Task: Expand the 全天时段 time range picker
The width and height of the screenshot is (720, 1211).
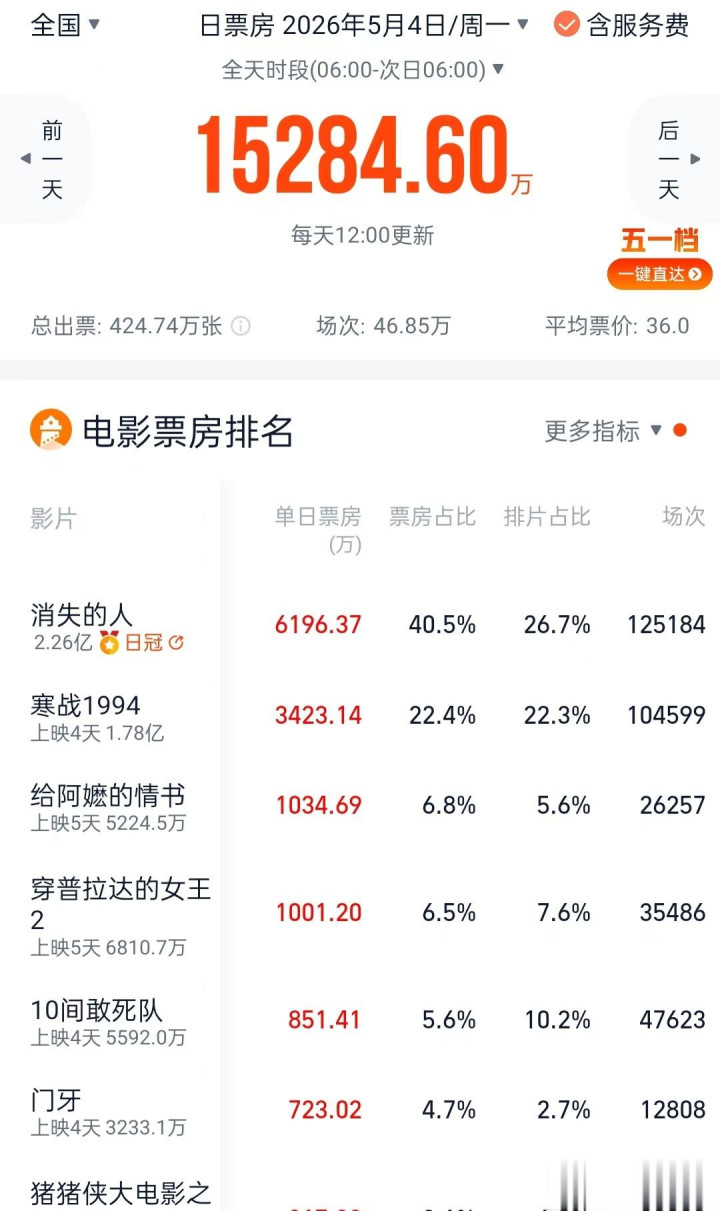Action: [363, 70]
